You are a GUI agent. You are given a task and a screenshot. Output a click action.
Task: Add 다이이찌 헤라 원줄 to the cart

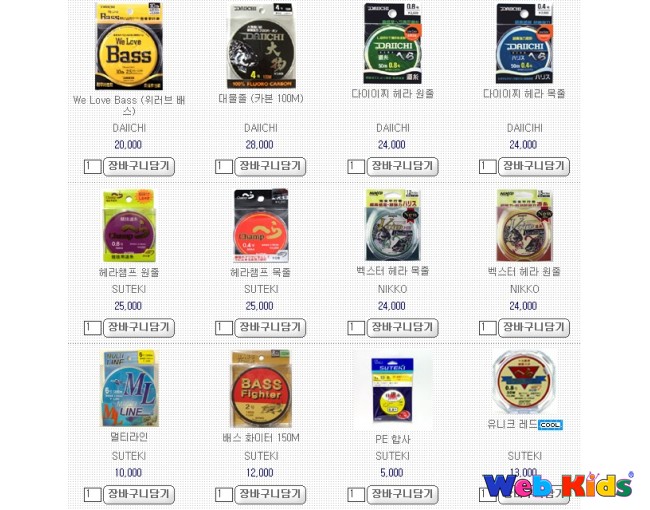point(402,166)
